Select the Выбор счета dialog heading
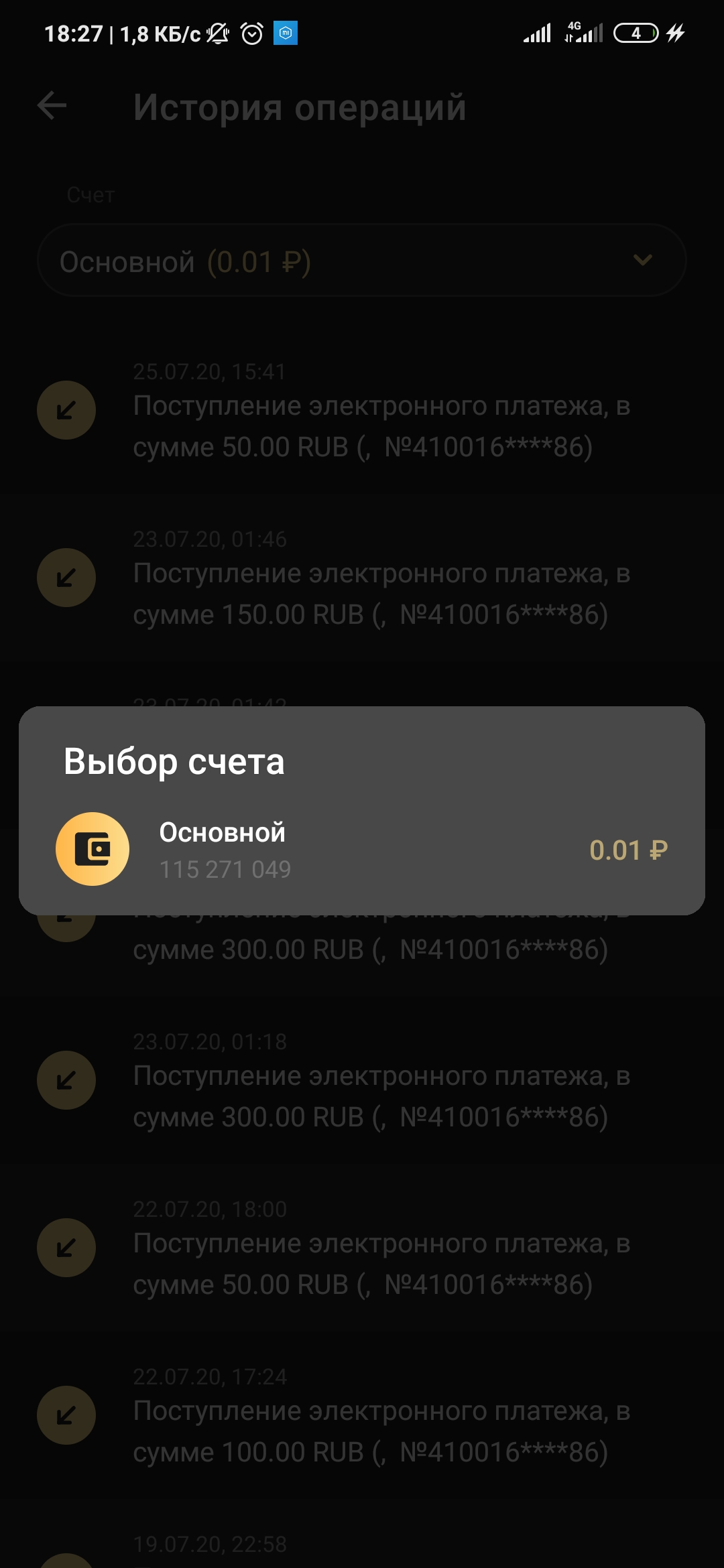This screenshot has width=724, height=1568. (174, 761)
